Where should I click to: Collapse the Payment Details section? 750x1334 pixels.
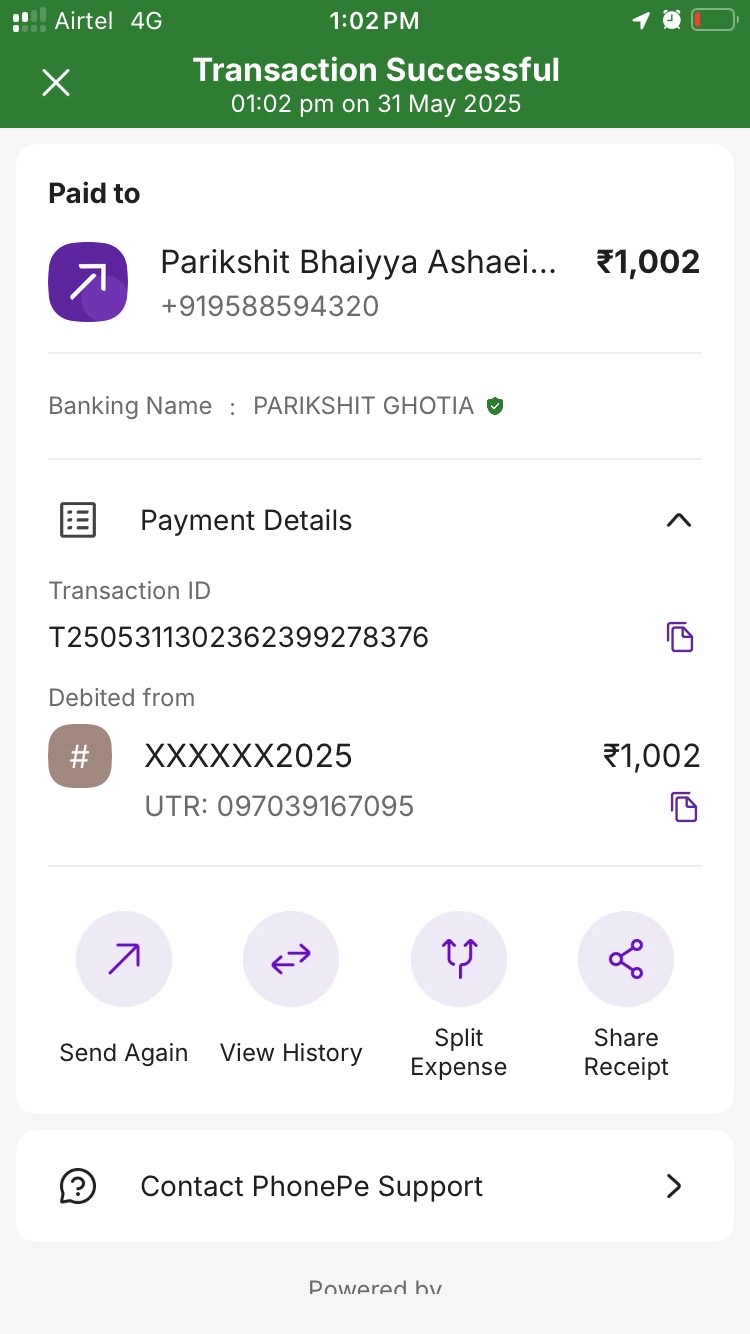[679, 520]
